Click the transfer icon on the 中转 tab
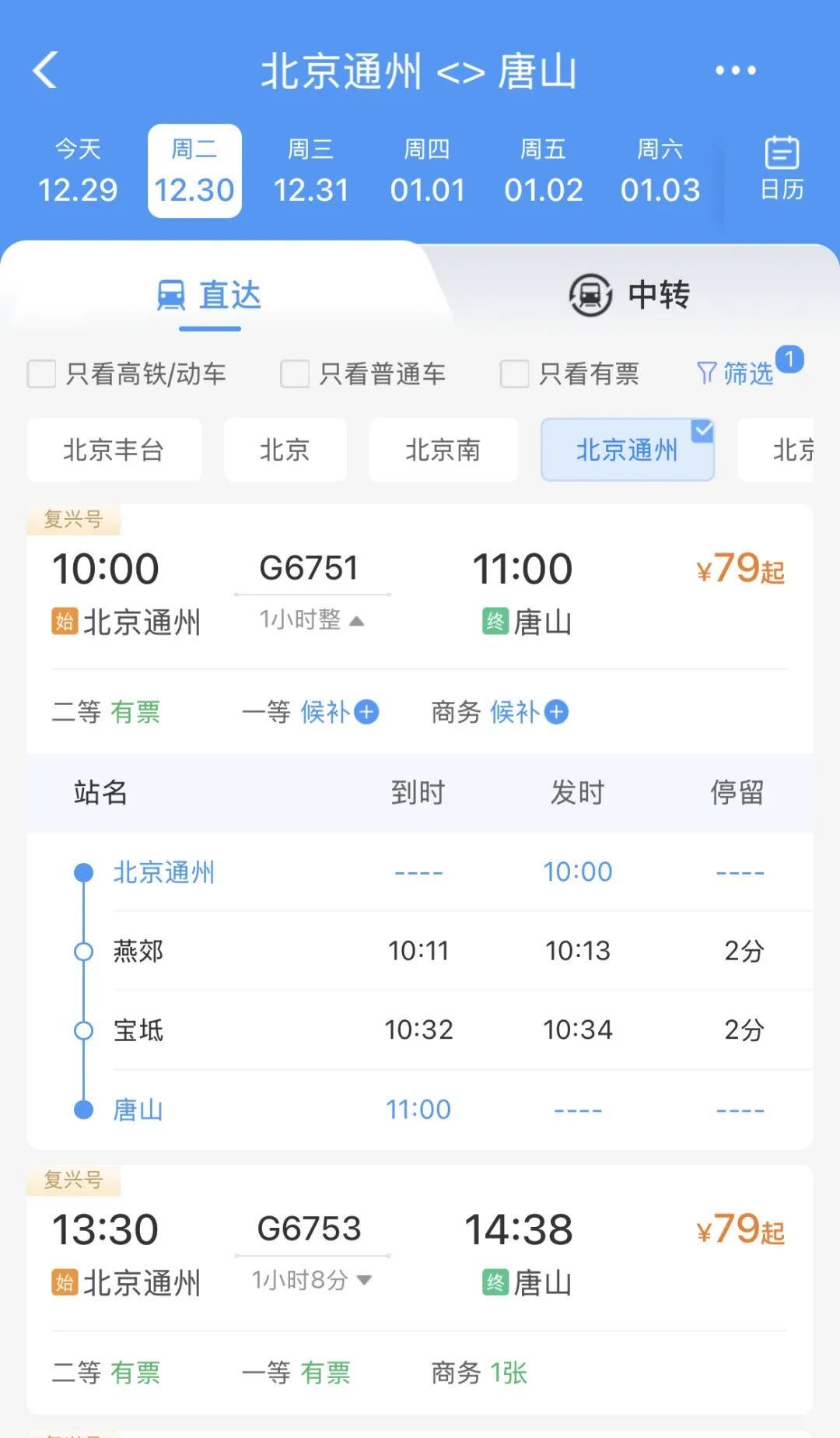 (589, 296)
